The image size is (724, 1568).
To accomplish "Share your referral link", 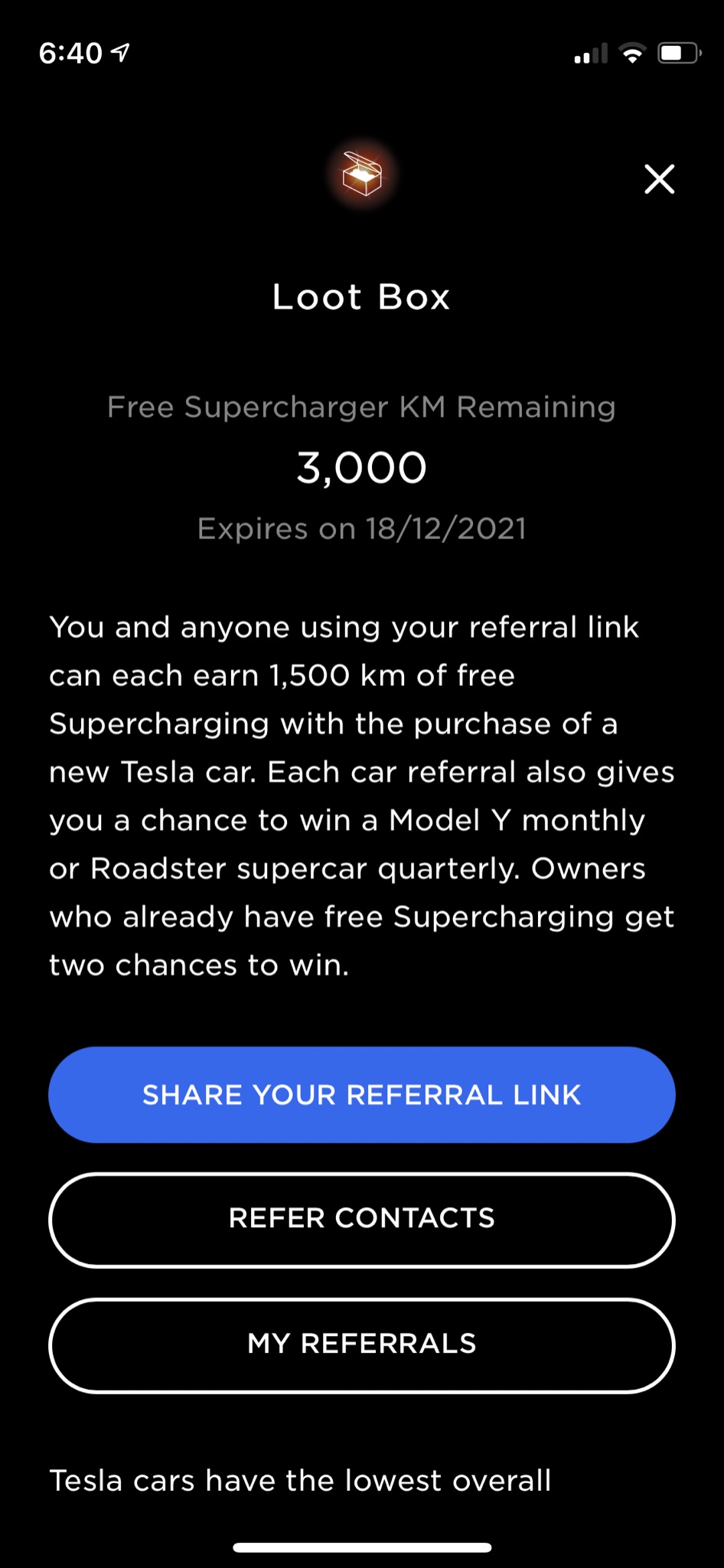I will (x=362, y=1095).
